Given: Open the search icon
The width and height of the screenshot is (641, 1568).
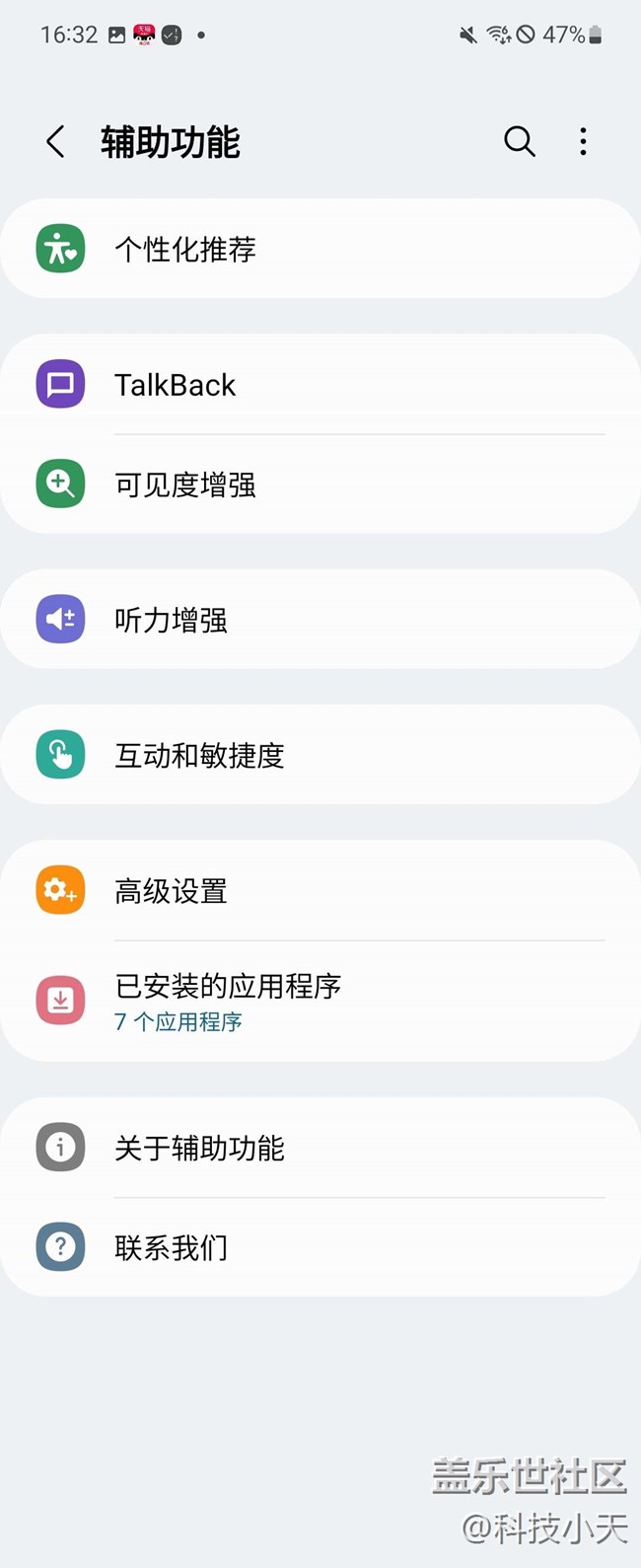Looking at the screenshot, I should [x=520, y=142].
